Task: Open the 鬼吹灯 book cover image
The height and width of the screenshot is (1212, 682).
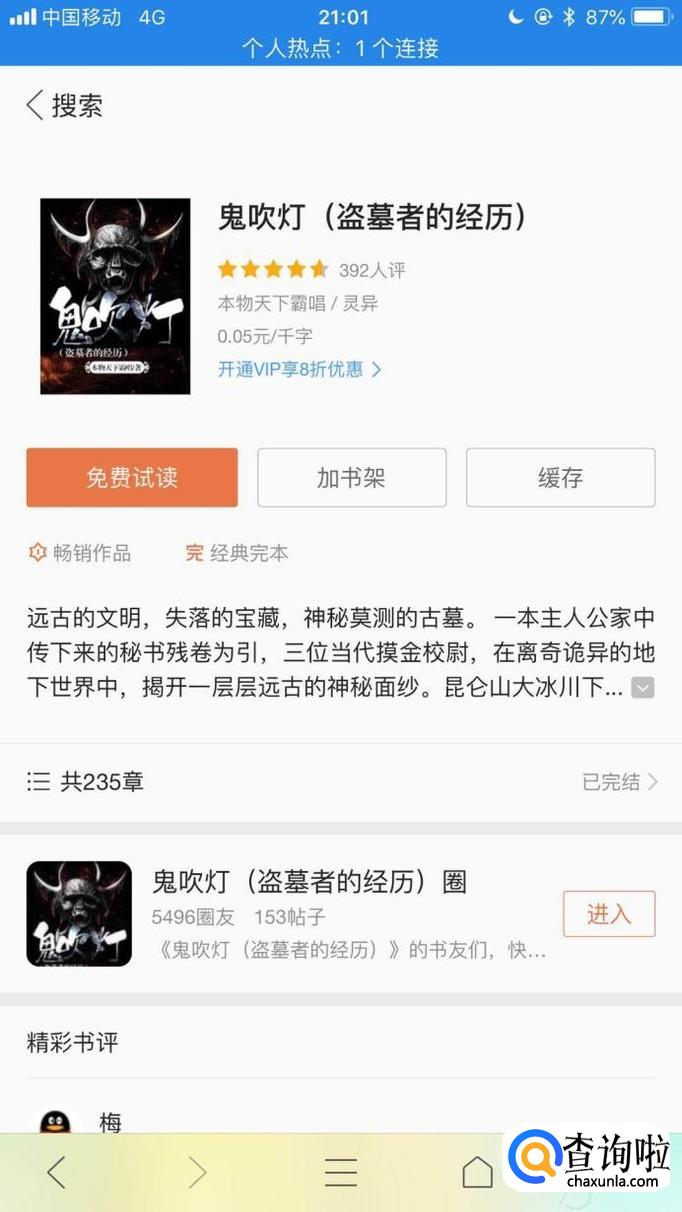Action: tap(115, 296)
